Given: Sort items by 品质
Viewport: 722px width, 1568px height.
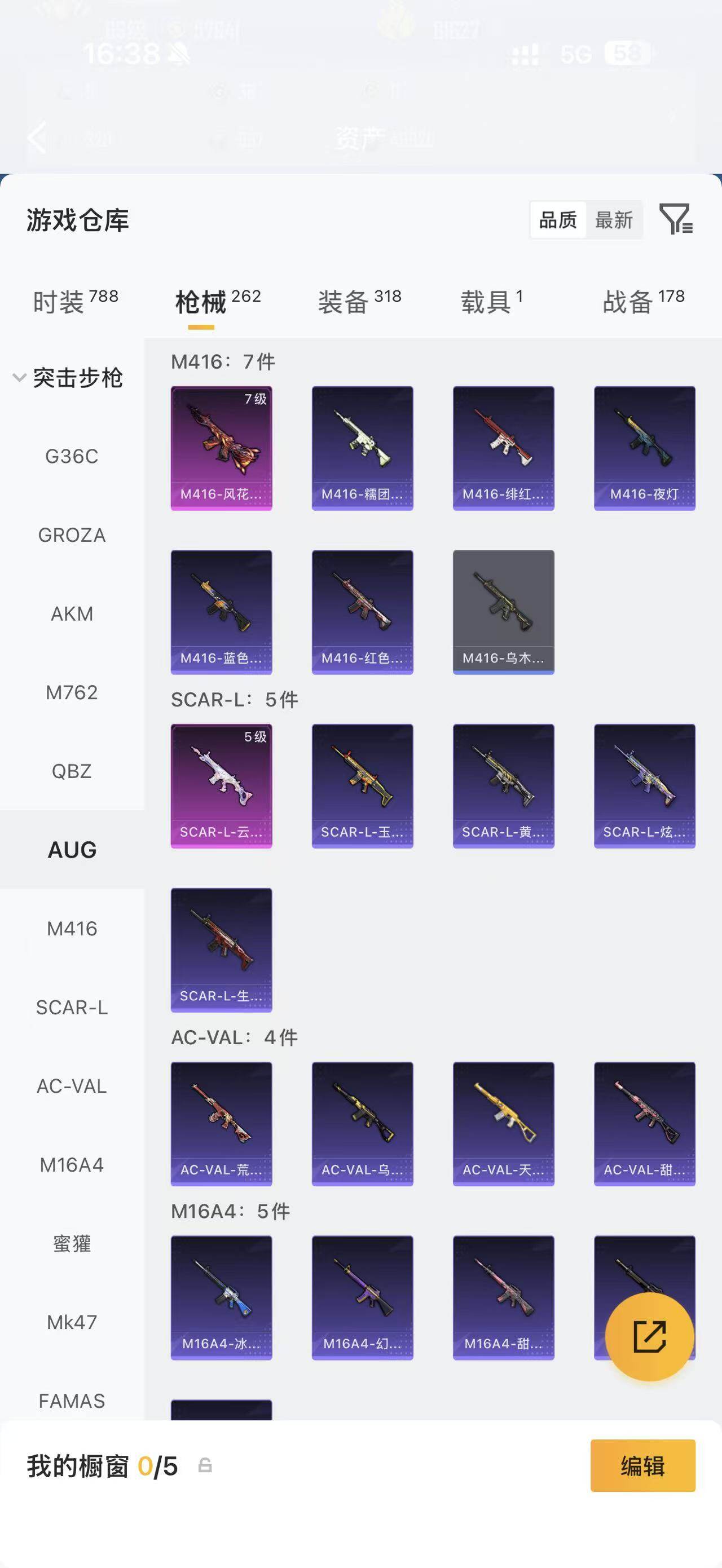Looking at the screenshot, I should coord(558,220).
